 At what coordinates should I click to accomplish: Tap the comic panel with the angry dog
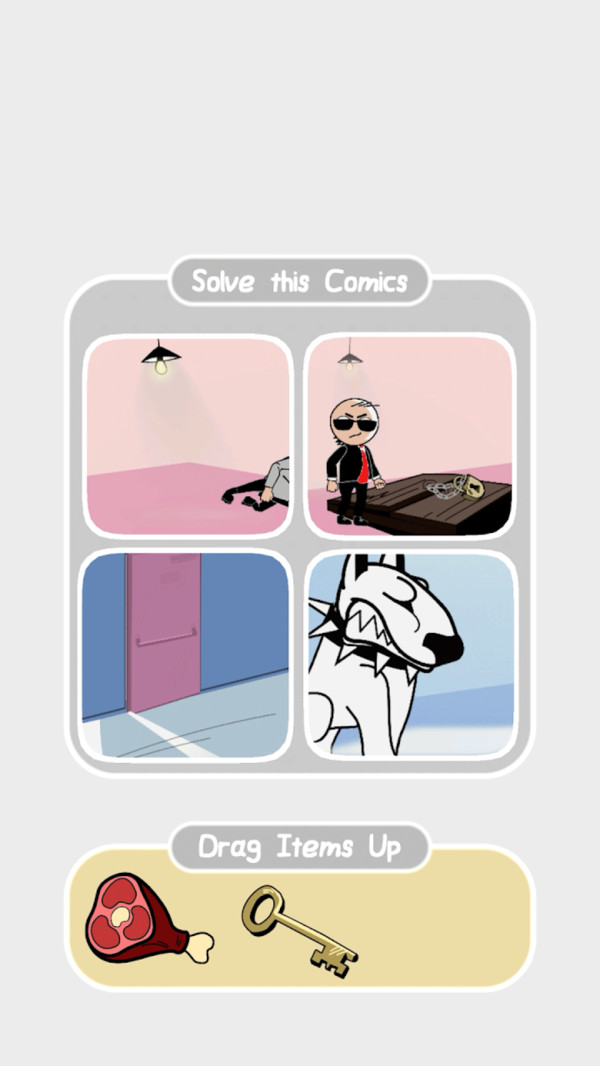[x=410, y=655]
